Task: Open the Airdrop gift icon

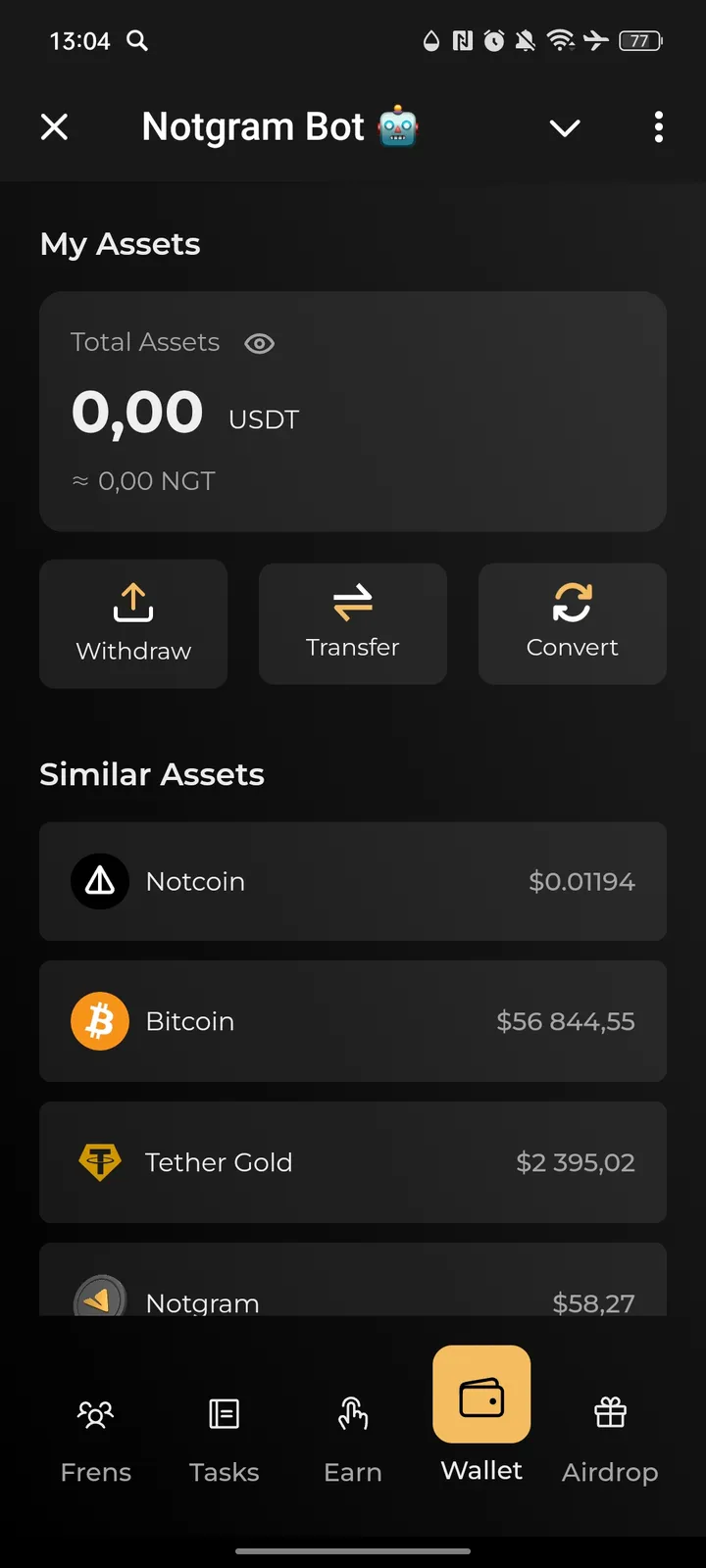Action: pos(610,1411)
